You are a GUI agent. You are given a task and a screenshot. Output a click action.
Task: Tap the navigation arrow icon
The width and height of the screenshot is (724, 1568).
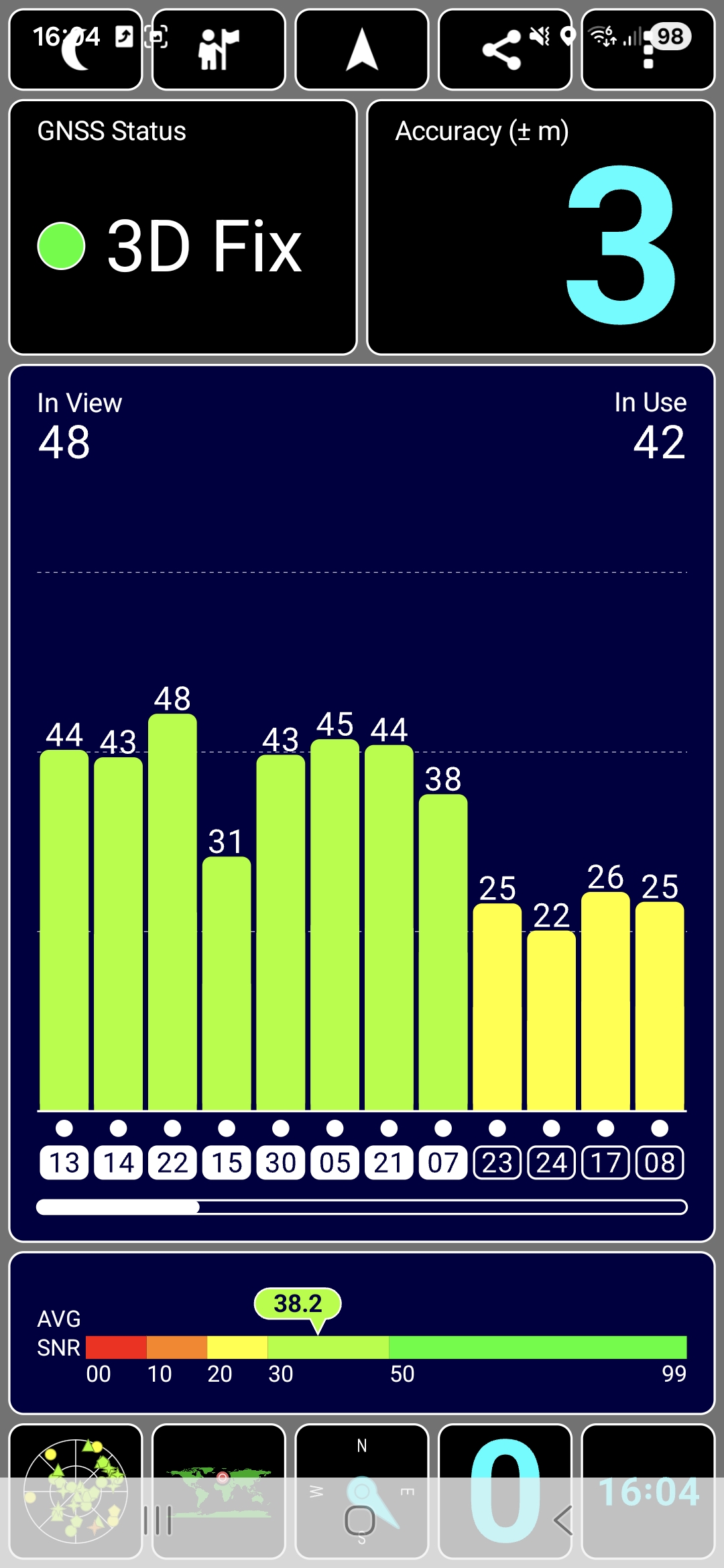click(362, 50)
